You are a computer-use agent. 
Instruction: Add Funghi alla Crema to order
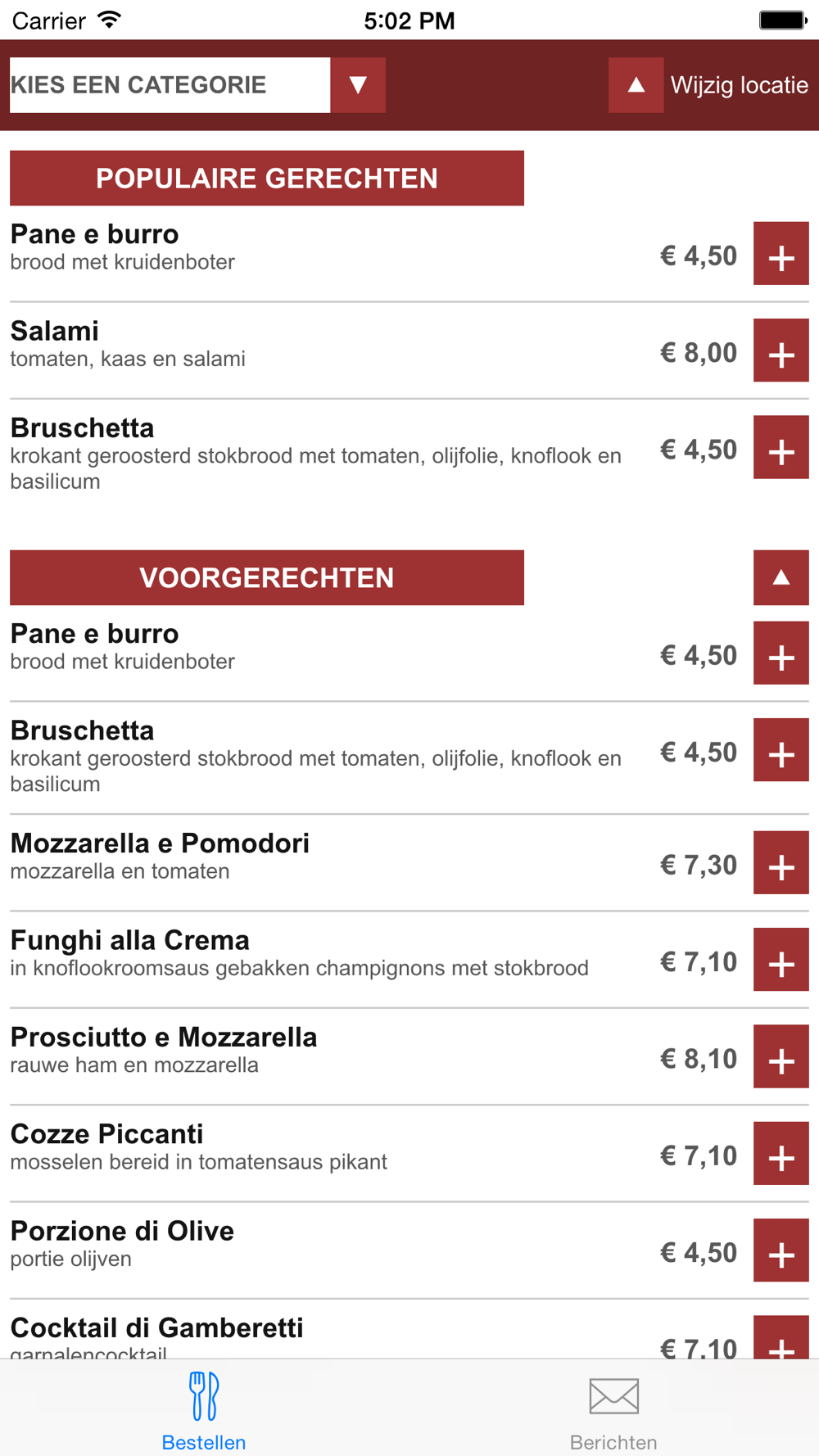[781, 961]
